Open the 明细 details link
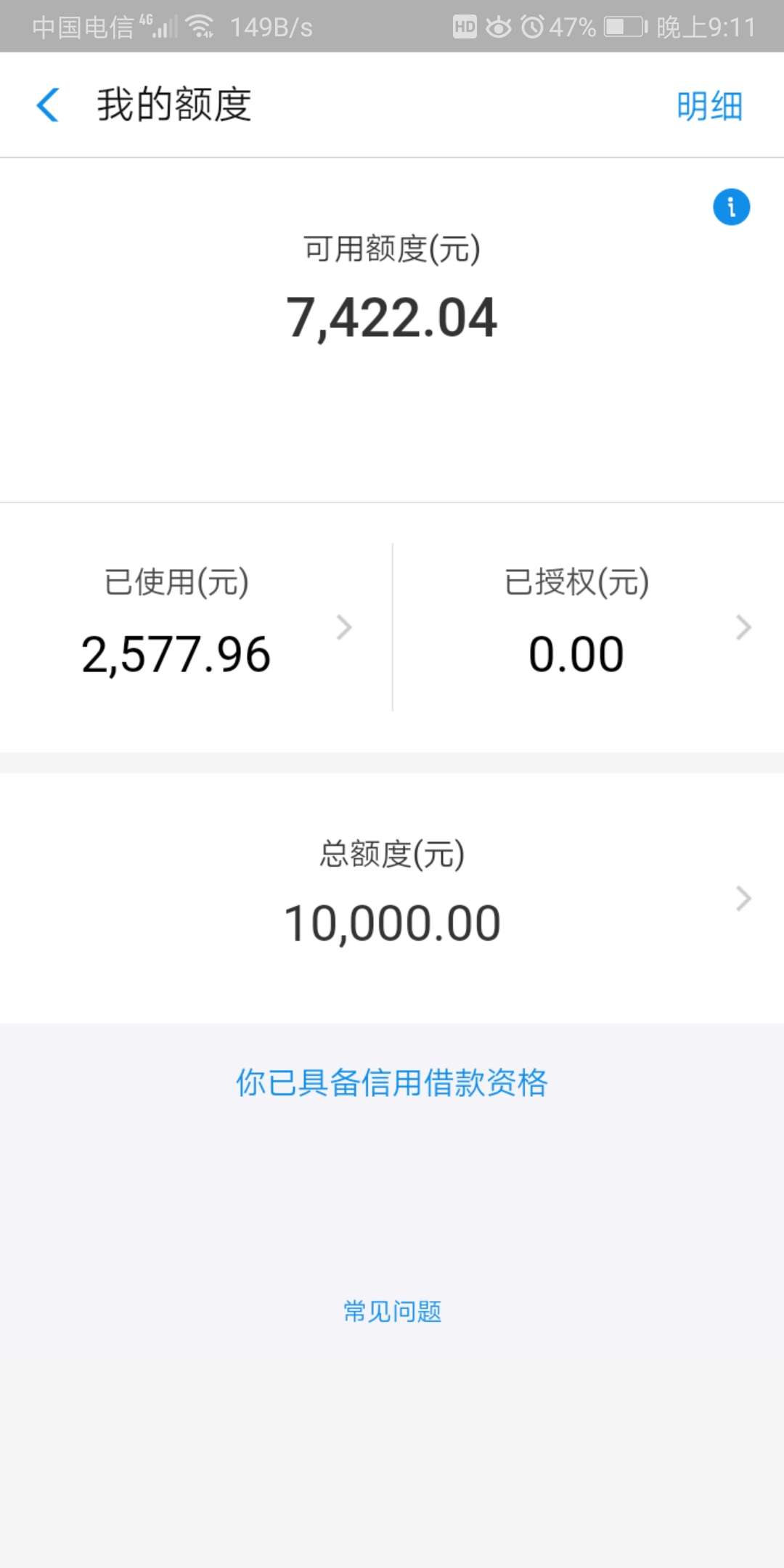 click(709, 106)
